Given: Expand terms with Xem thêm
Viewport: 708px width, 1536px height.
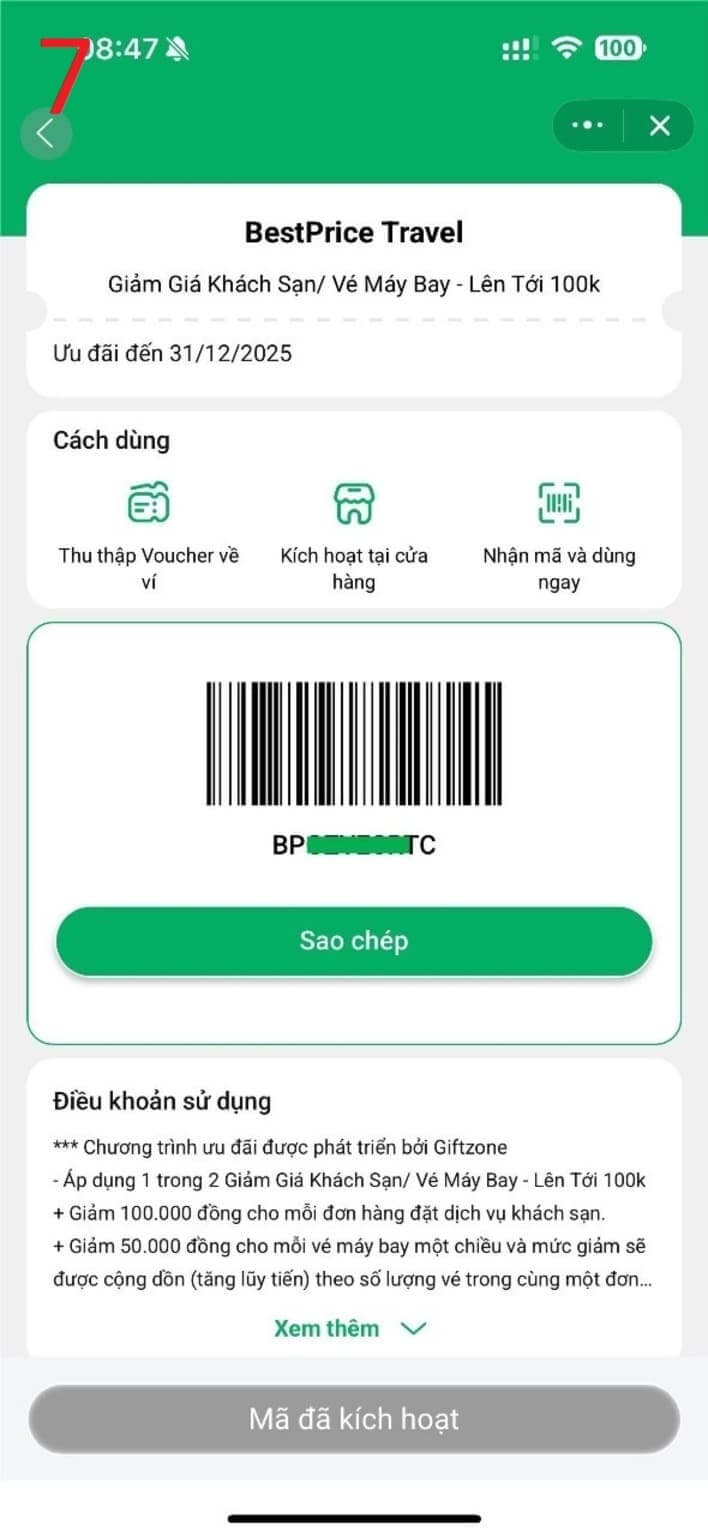Looking at the screenshot, I should (349, 1328).
